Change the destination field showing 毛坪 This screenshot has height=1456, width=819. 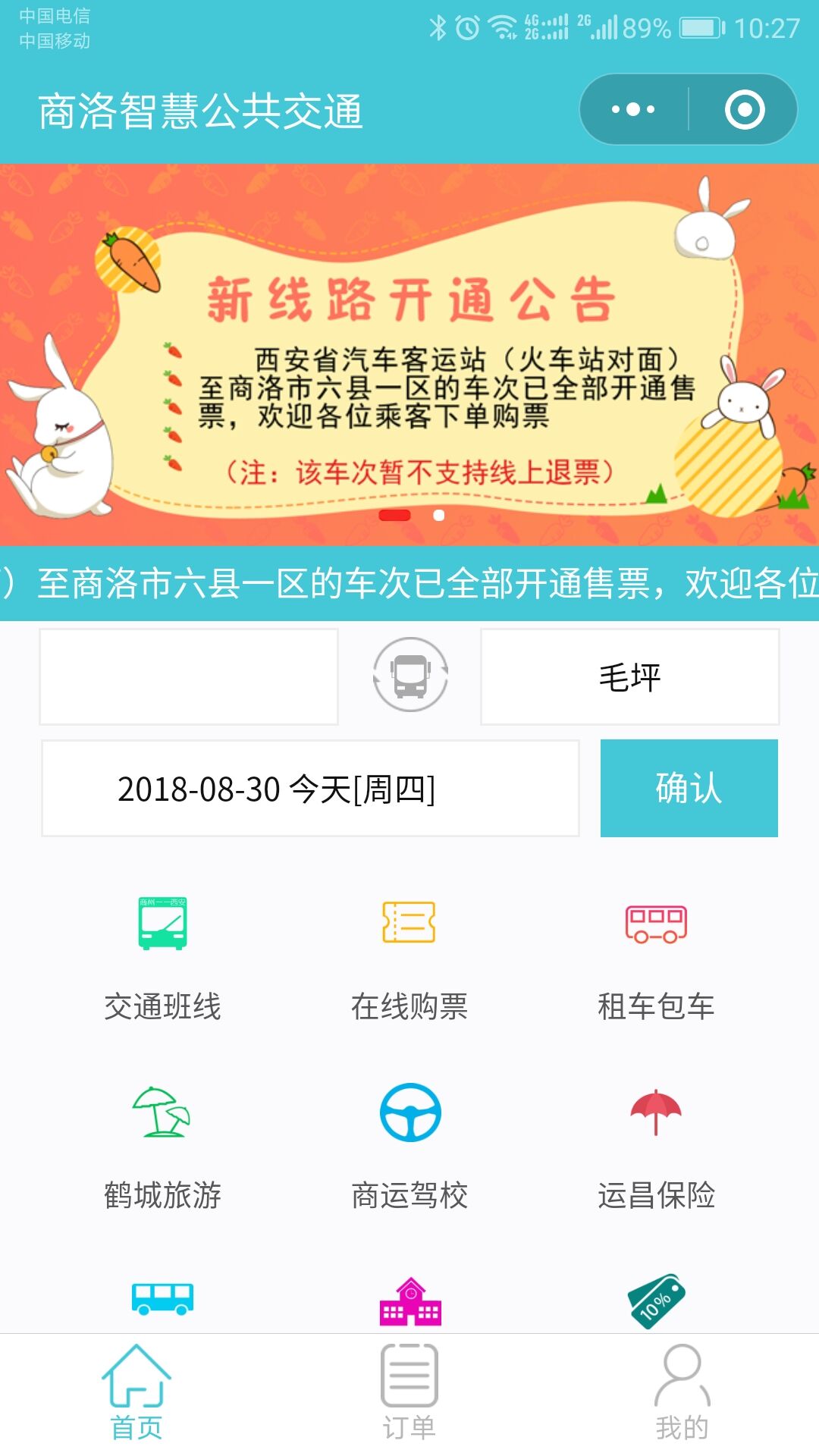click(629, 676)
